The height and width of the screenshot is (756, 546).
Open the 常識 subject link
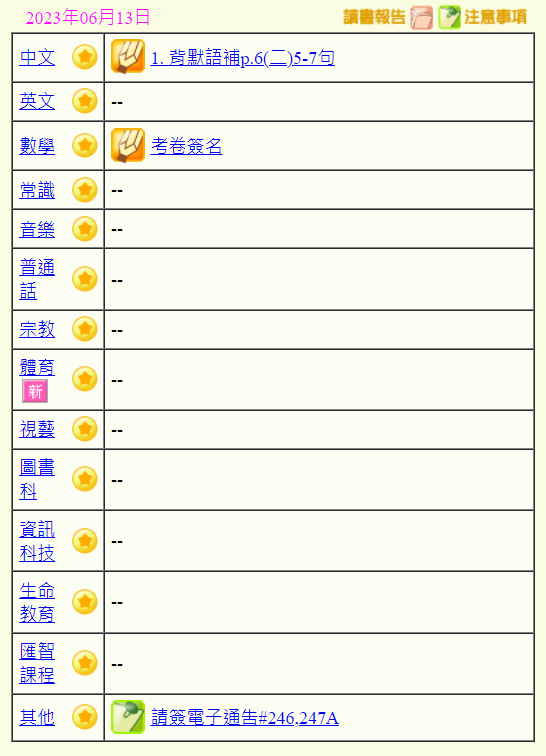(x=37, y=190)
